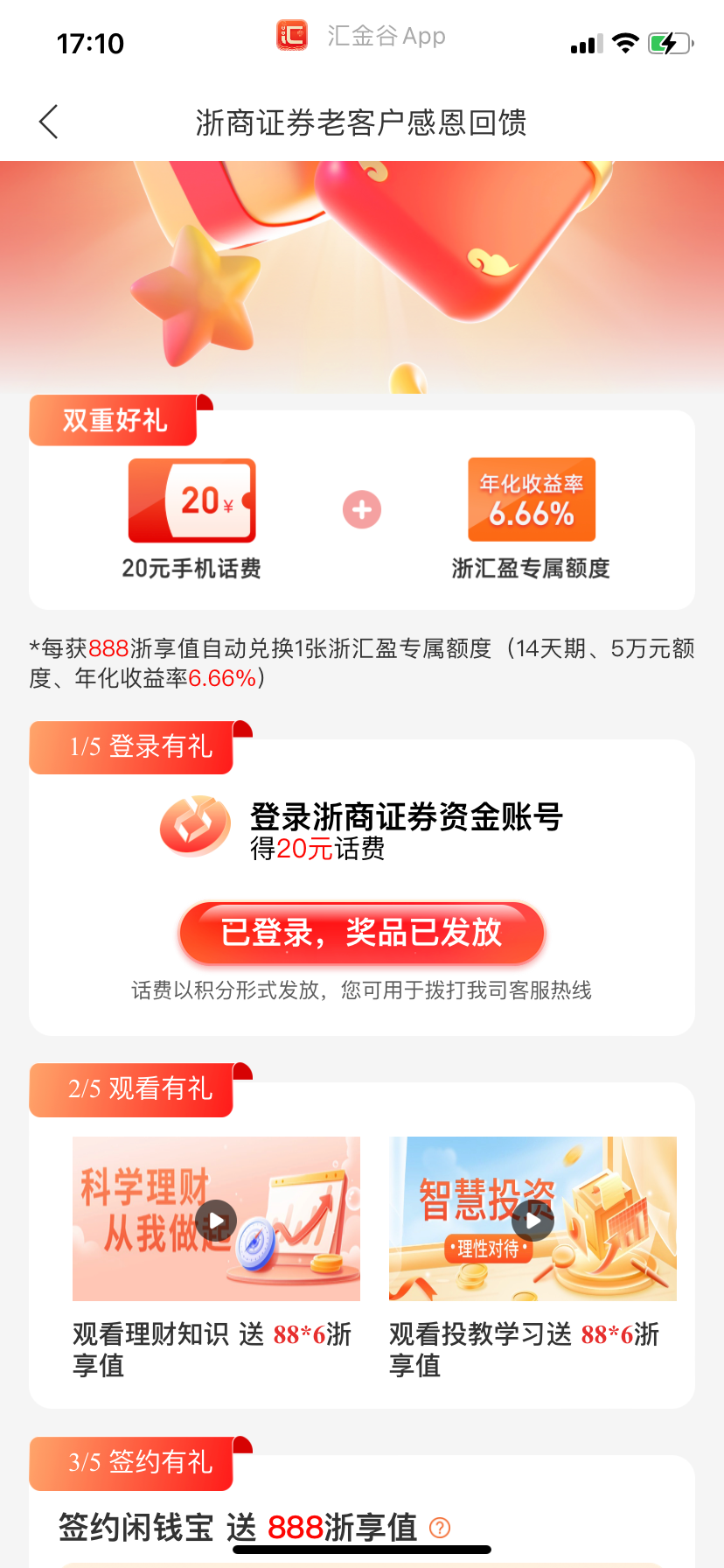Play the 科学理财从我做起 video
Viewport: 724px width, 1568px height.
tap(216, 1219)
